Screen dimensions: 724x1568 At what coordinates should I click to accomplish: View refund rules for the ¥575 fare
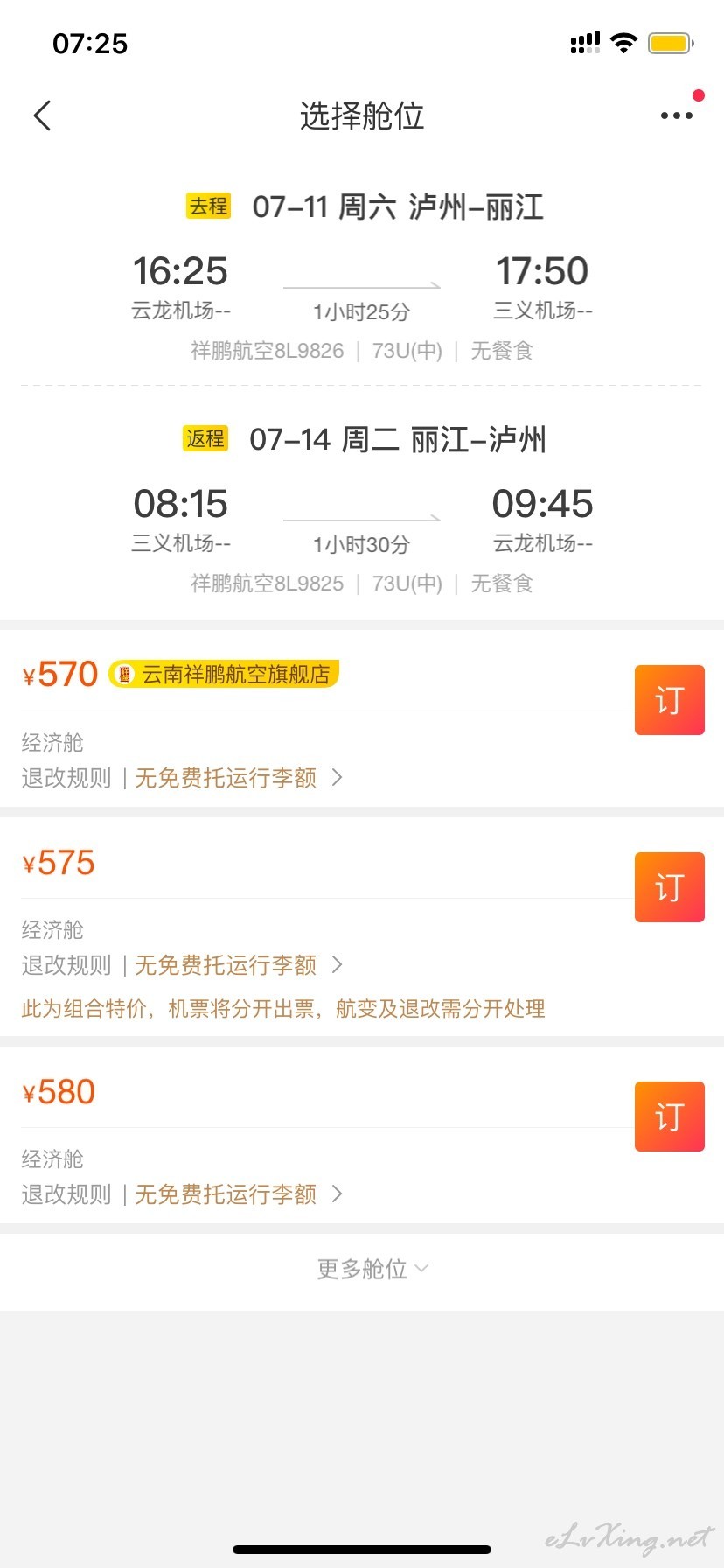67,965
